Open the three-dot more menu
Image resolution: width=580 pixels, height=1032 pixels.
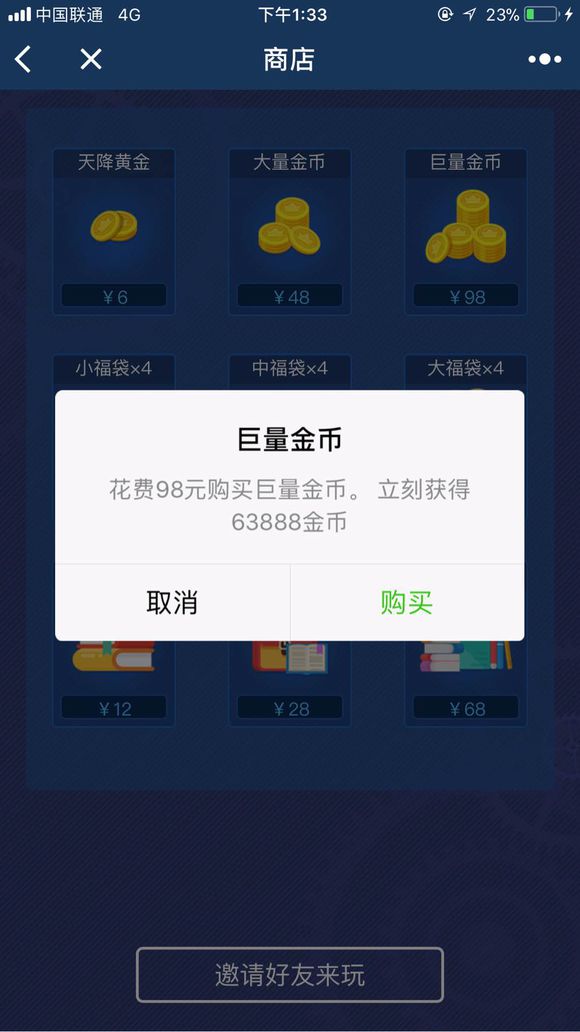point(544,59)
